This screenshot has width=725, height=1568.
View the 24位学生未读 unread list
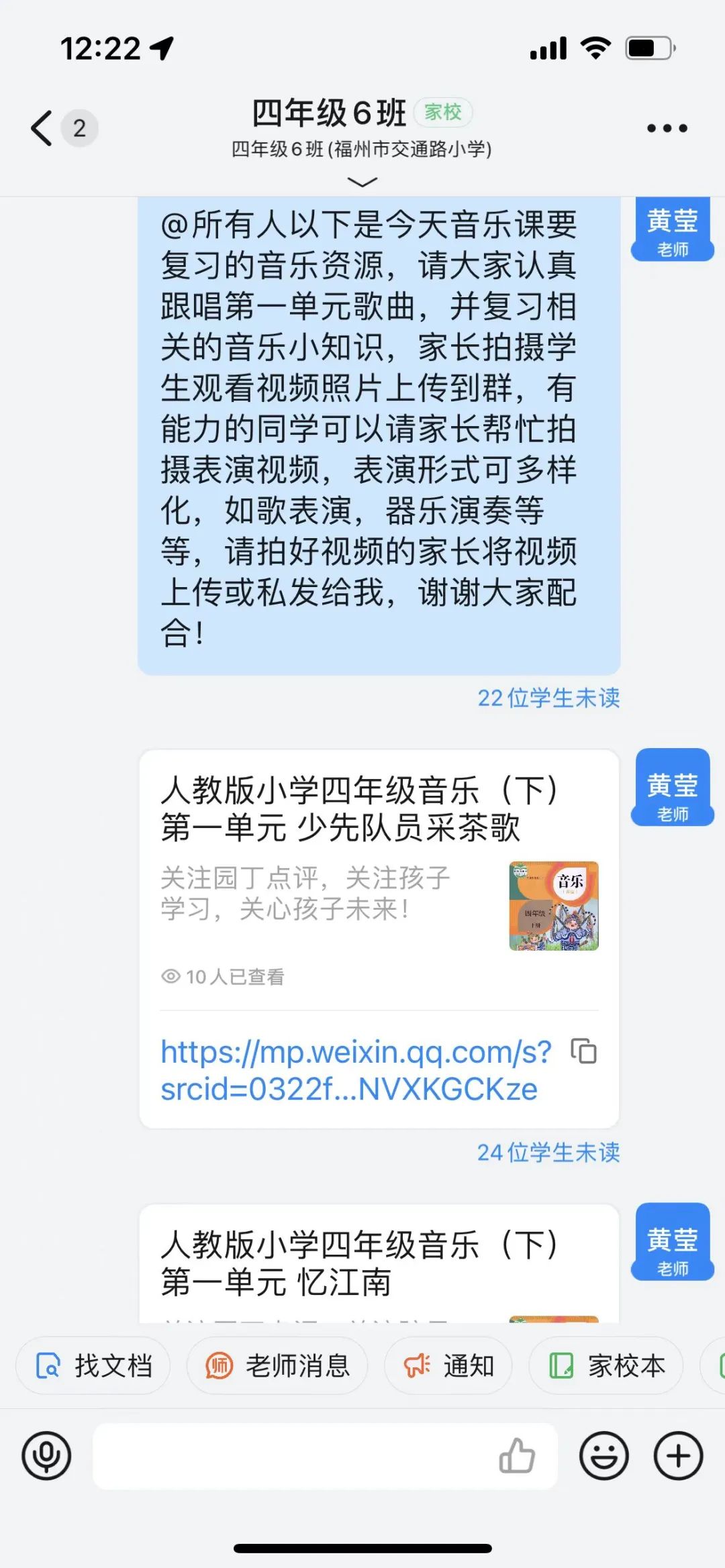click(548, 1153)
